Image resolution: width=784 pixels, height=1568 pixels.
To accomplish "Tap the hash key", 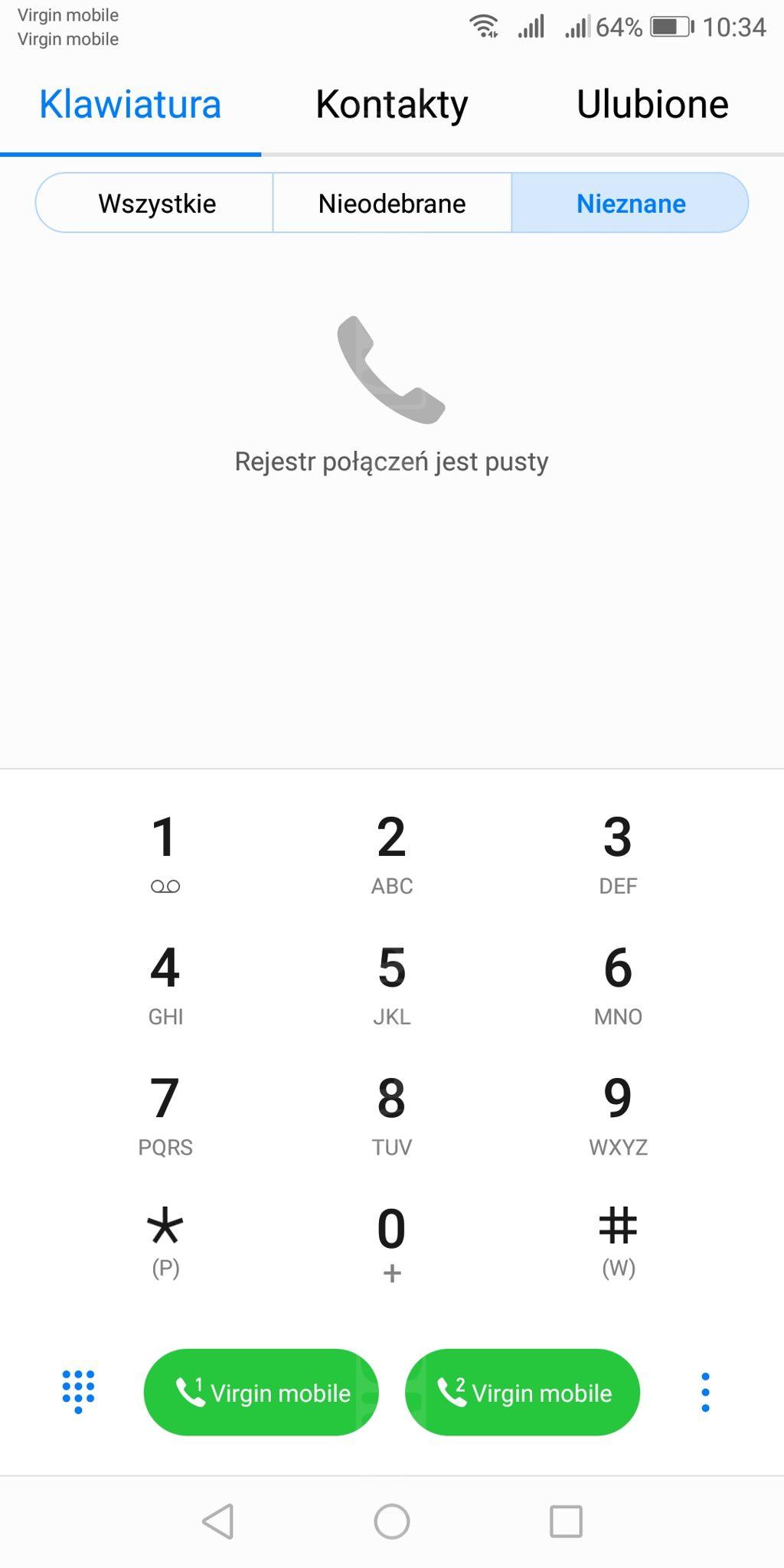I will click(x=618, y=1240).
